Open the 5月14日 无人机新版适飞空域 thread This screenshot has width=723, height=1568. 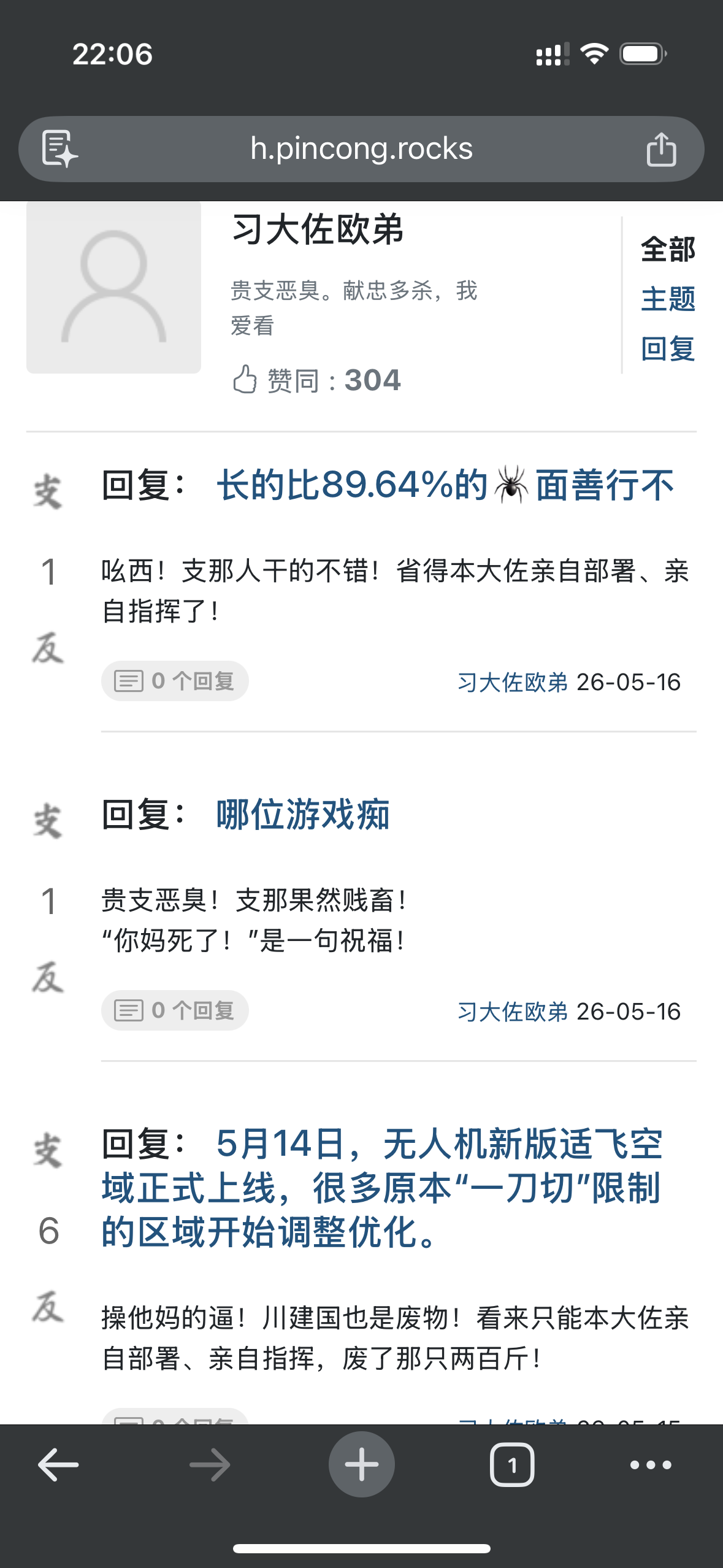381,1188
